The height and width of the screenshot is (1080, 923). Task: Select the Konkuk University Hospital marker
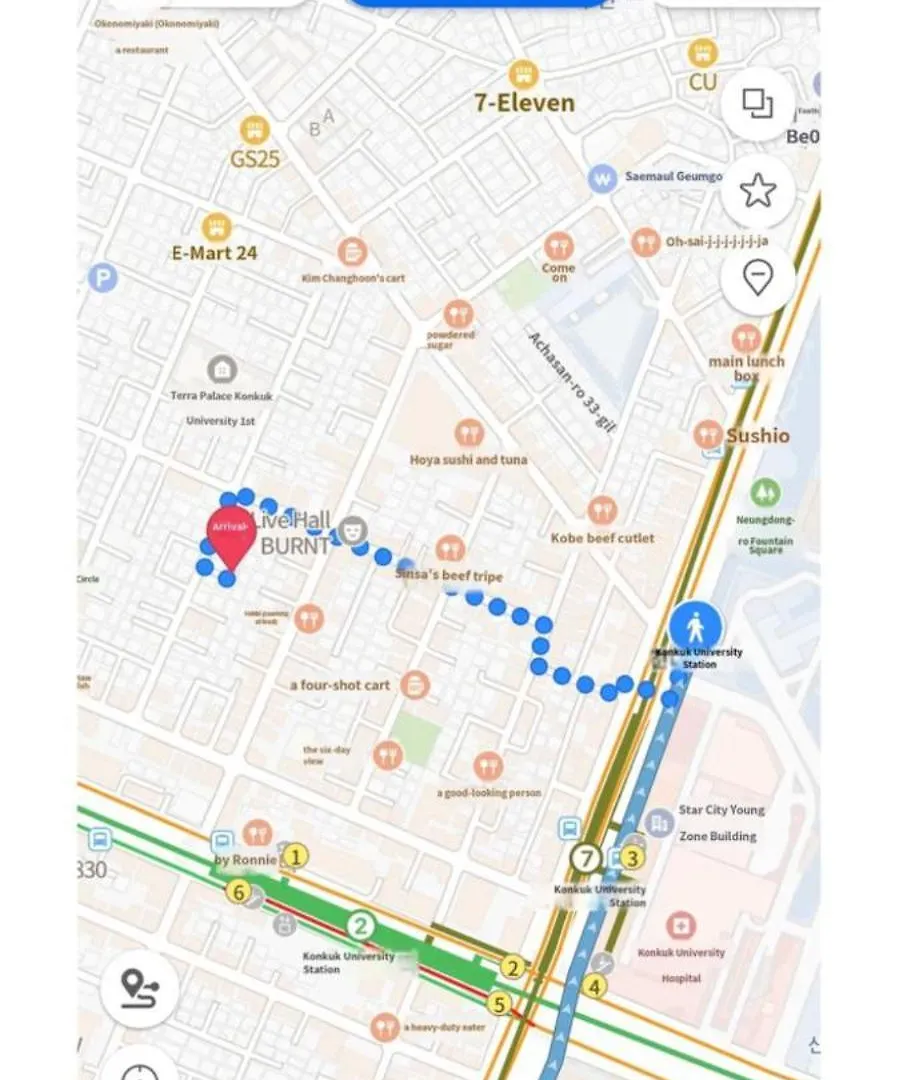pos(680,925)
